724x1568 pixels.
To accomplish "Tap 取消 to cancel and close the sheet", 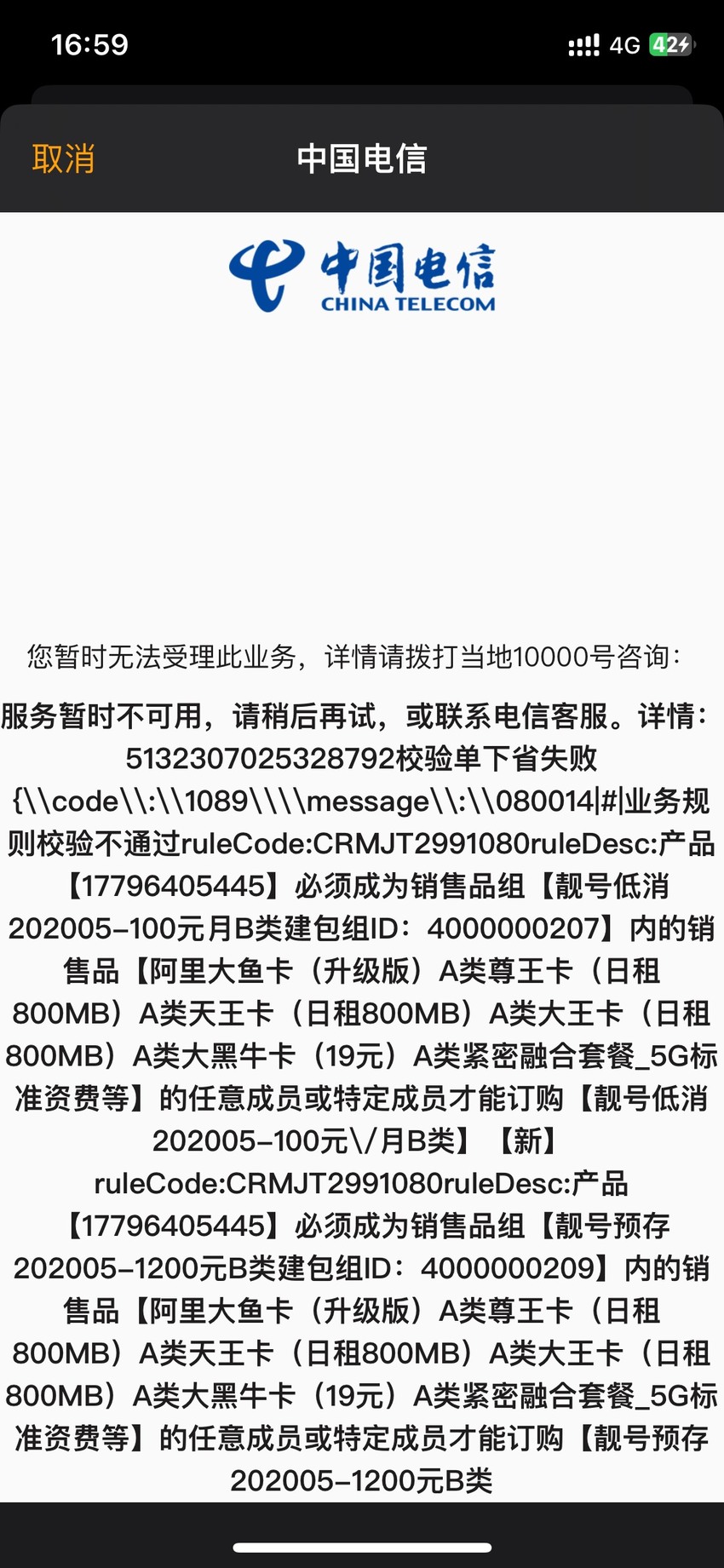I will click(x=63, y=159).
